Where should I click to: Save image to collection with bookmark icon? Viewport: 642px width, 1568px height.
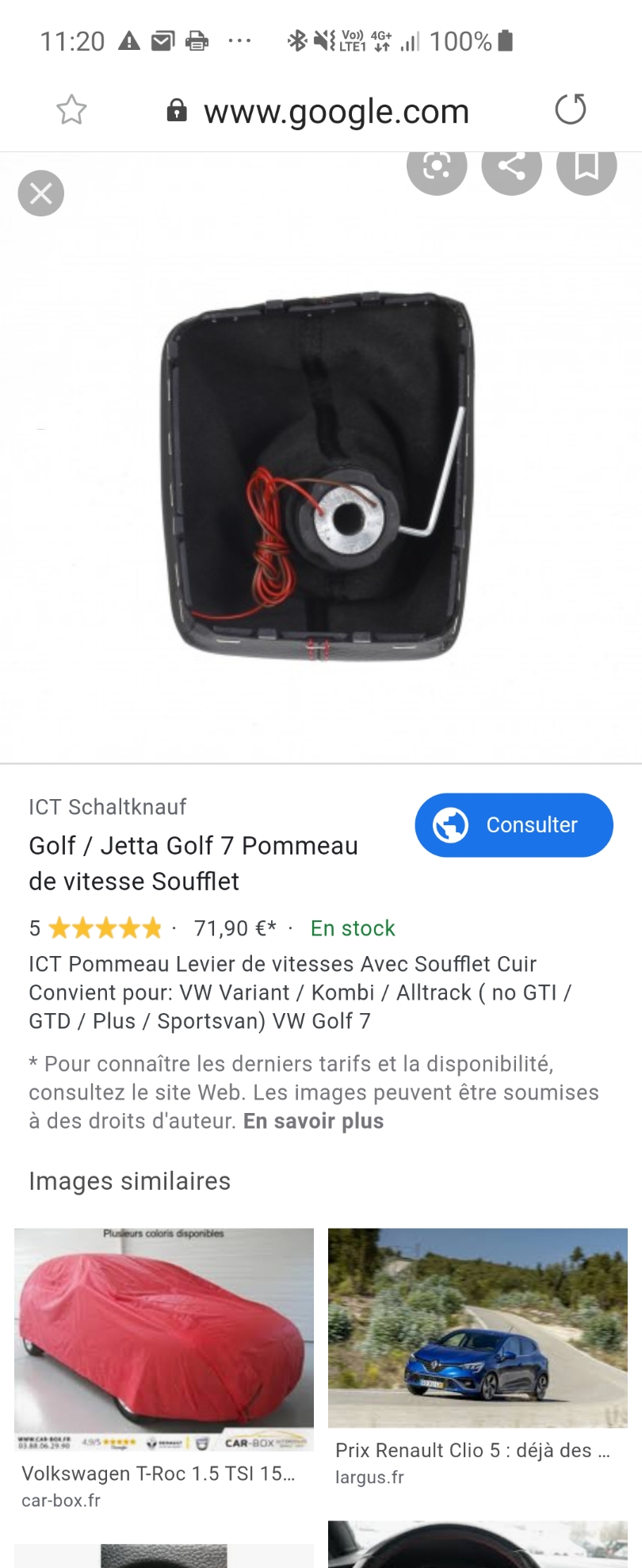(587, 166)
